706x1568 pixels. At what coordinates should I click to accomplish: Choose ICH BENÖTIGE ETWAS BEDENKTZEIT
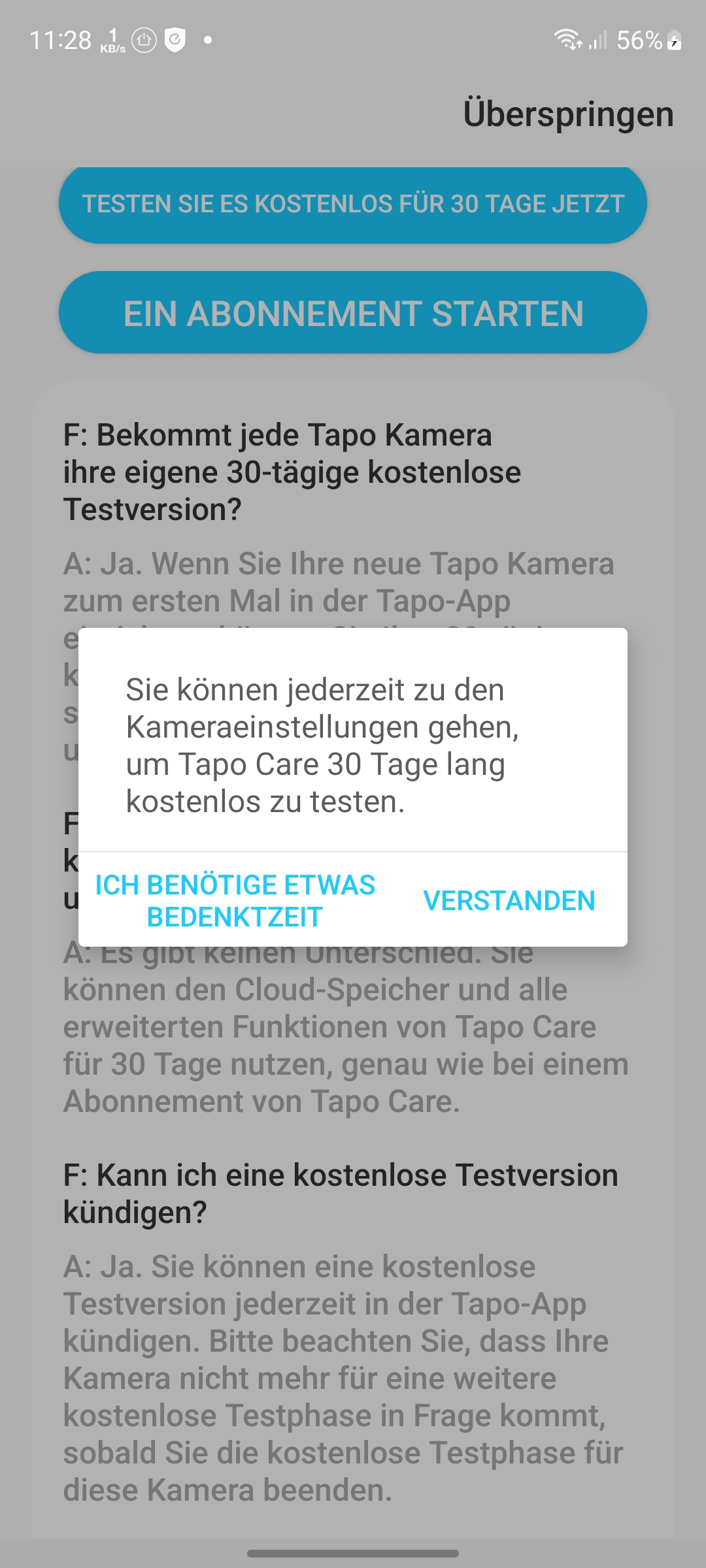pos(235,900)
